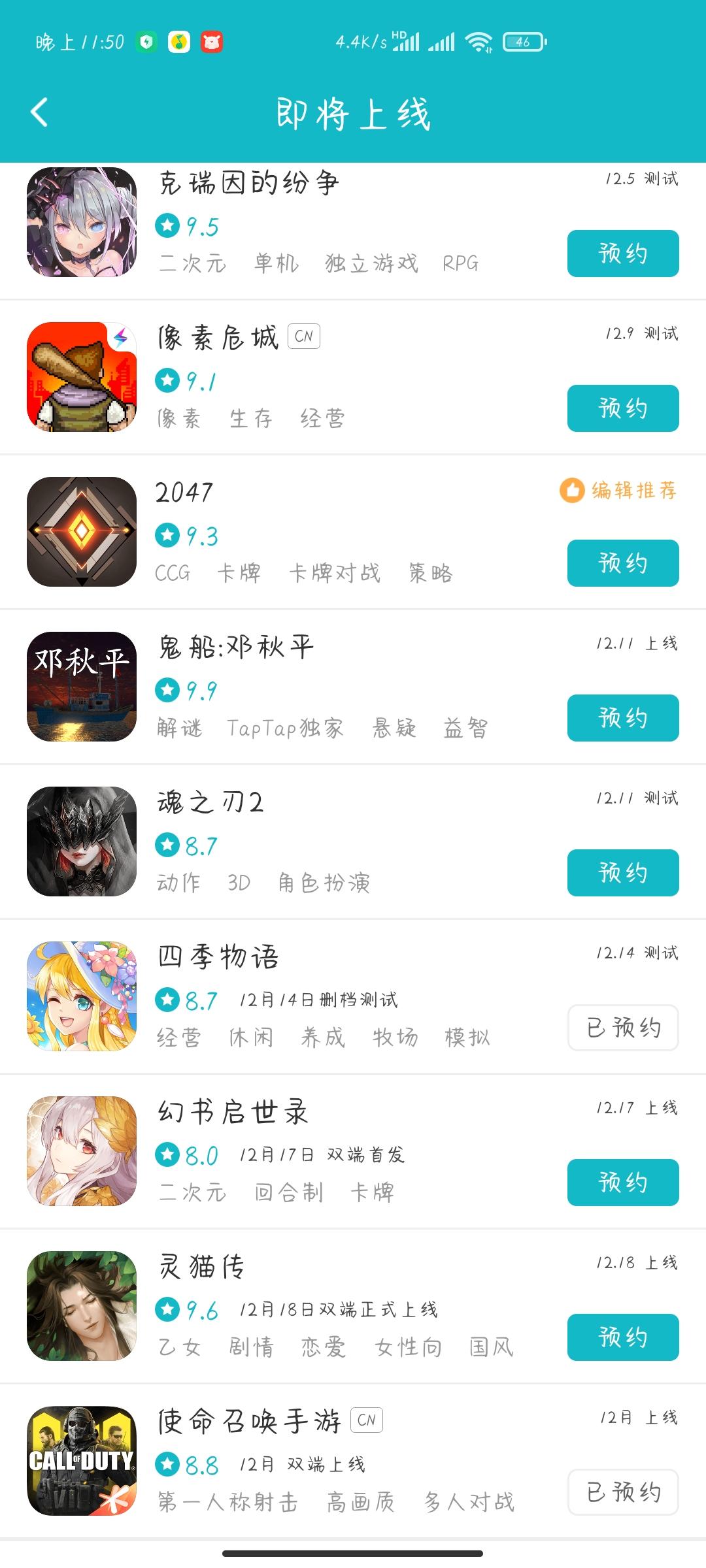Image resolution: width=706 pixels, height=1568 pixels.
Task: Reserve the game 2047
Action: (x=622, y=563)
